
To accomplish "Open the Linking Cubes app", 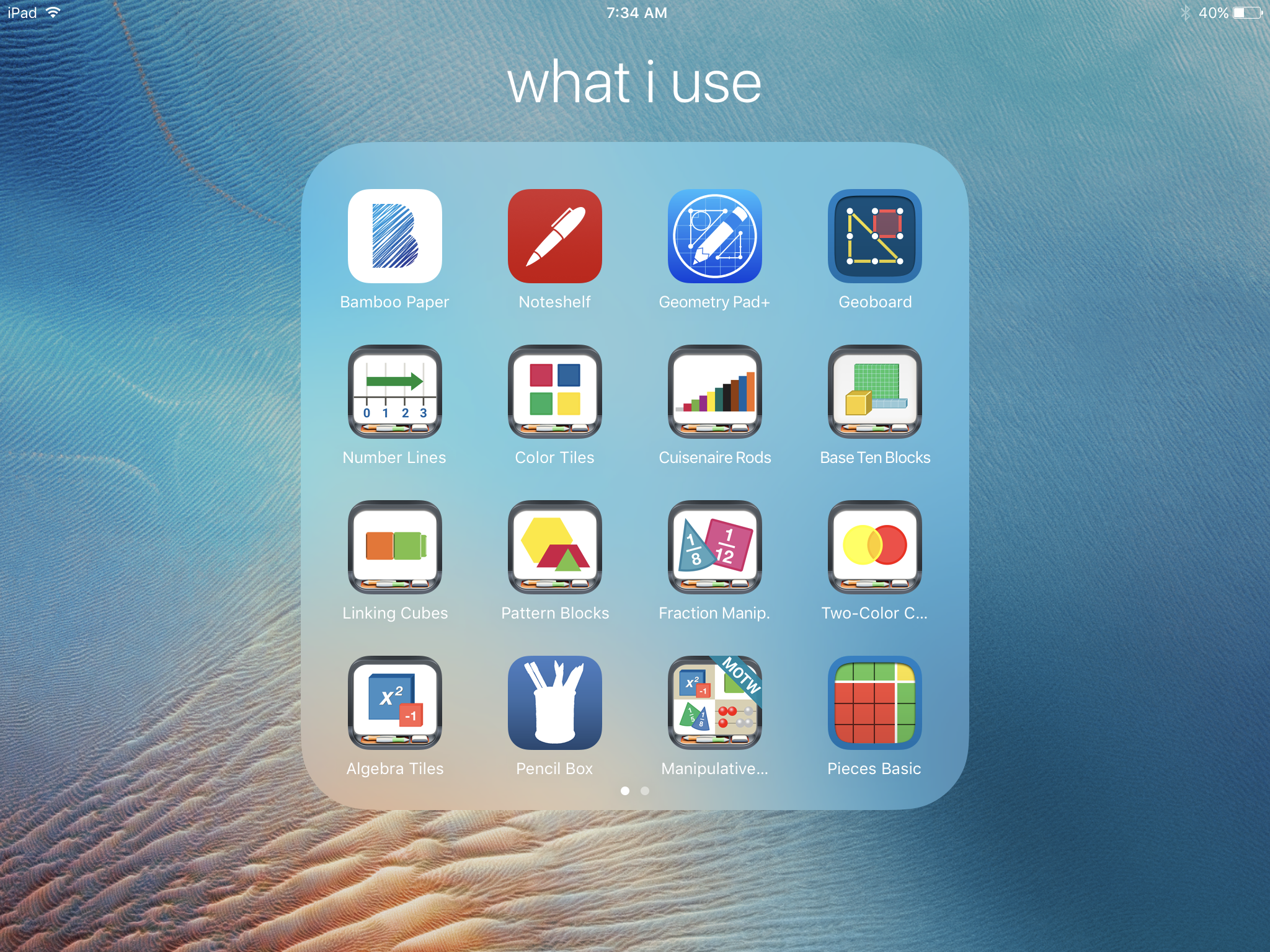I will pos(395,547).
